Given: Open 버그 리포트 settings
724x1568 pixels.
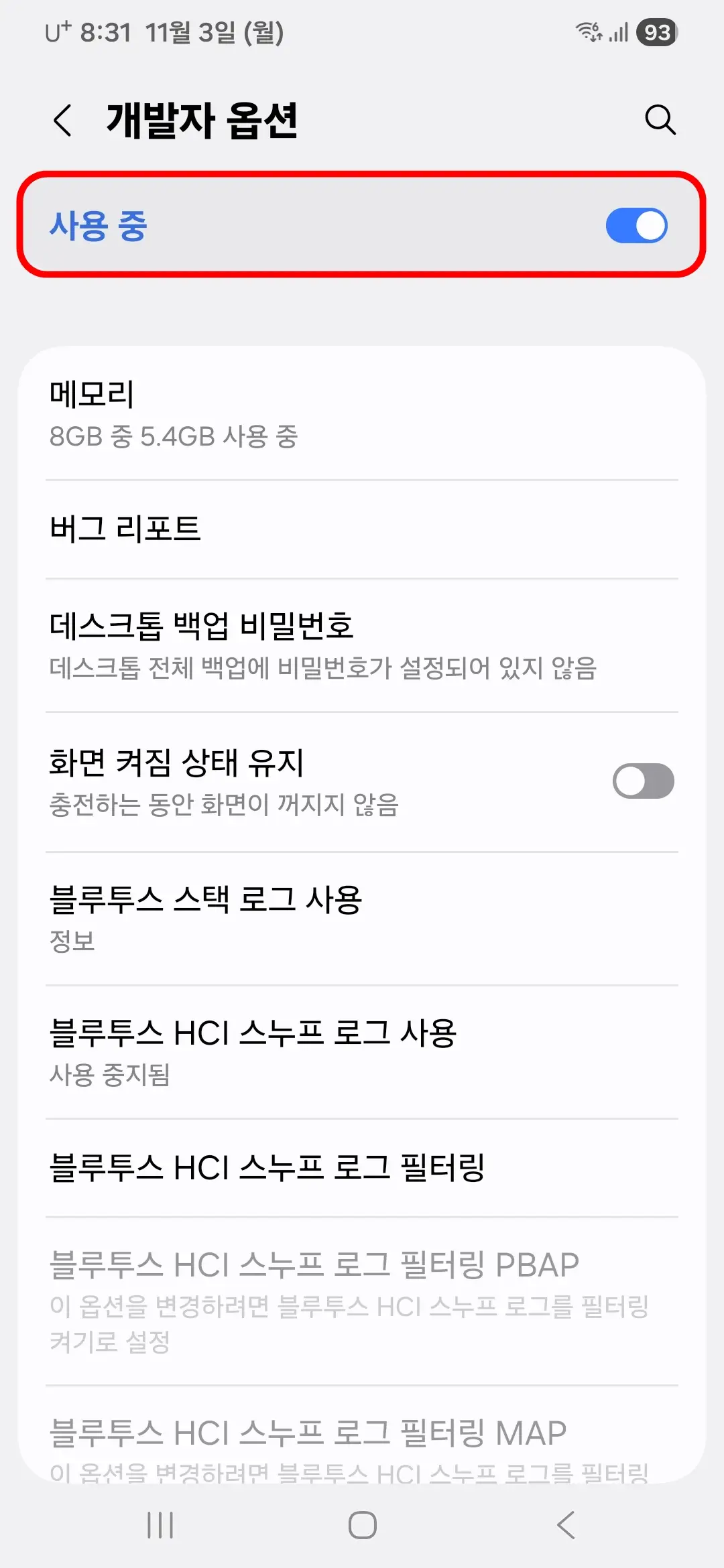Looking at the screenshot, I should coord(362,529).
